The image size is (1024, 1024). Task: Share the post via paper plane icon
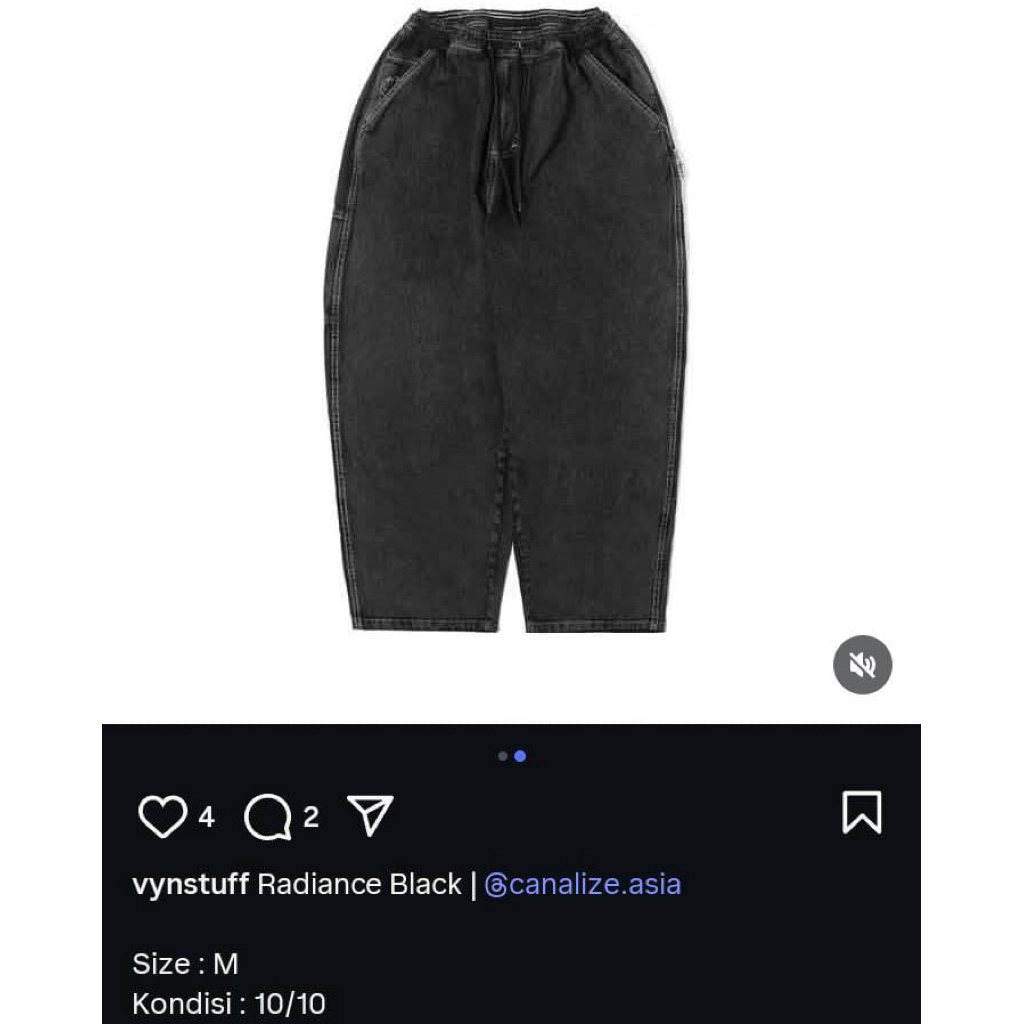coord(371,816)
